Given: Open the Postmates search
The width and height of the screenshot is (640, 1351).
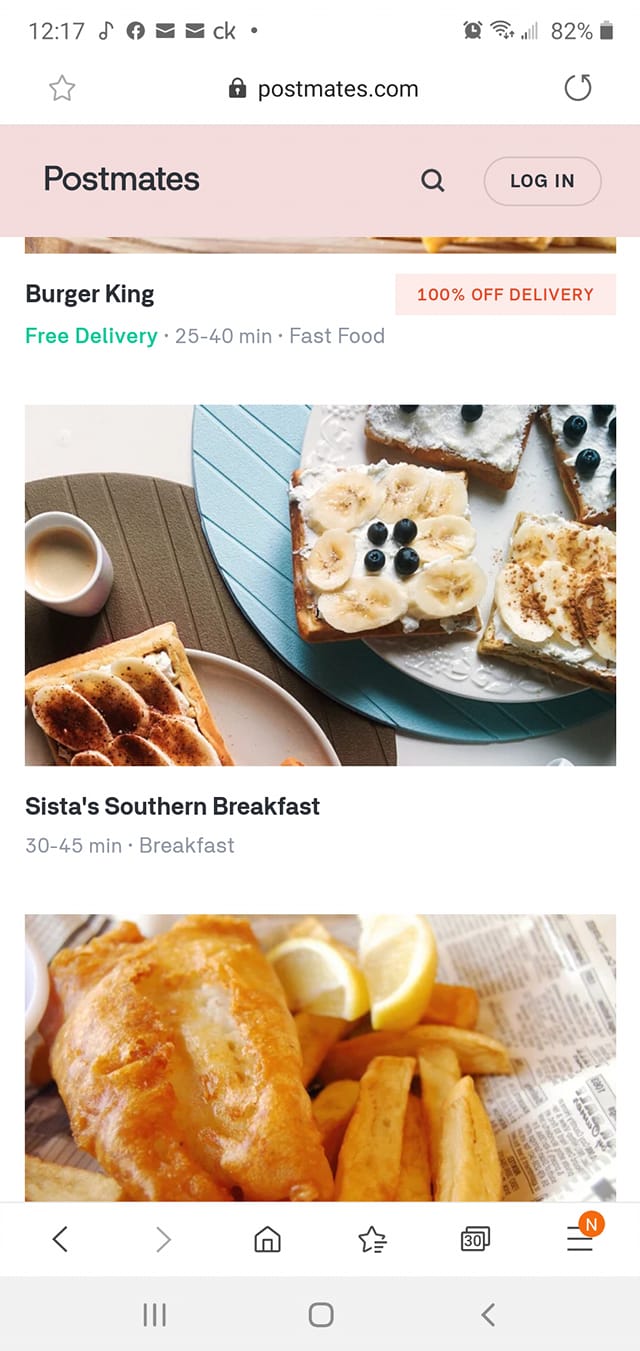Looking at the screenshot, I should (432, 181).
